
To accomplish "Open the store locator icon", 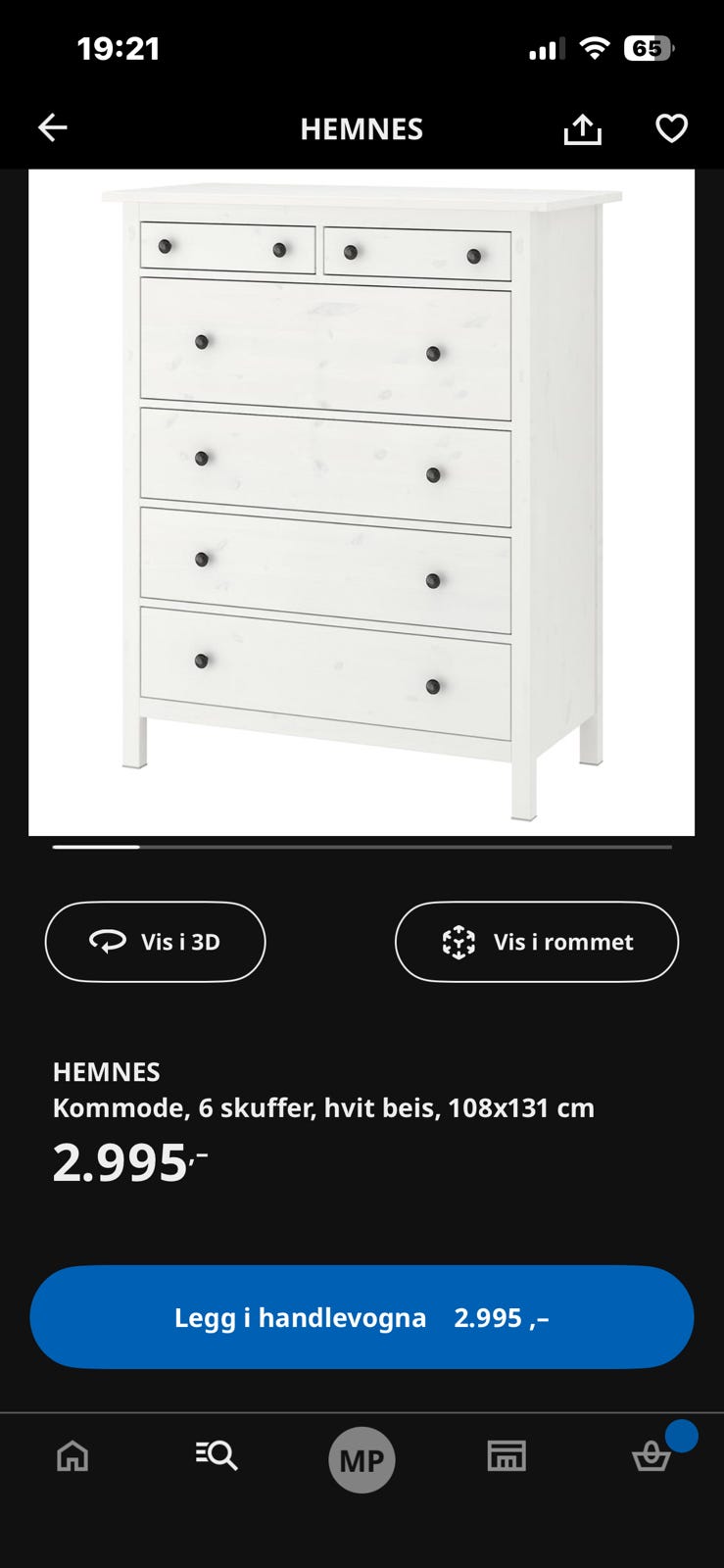I will [507, 1457].
